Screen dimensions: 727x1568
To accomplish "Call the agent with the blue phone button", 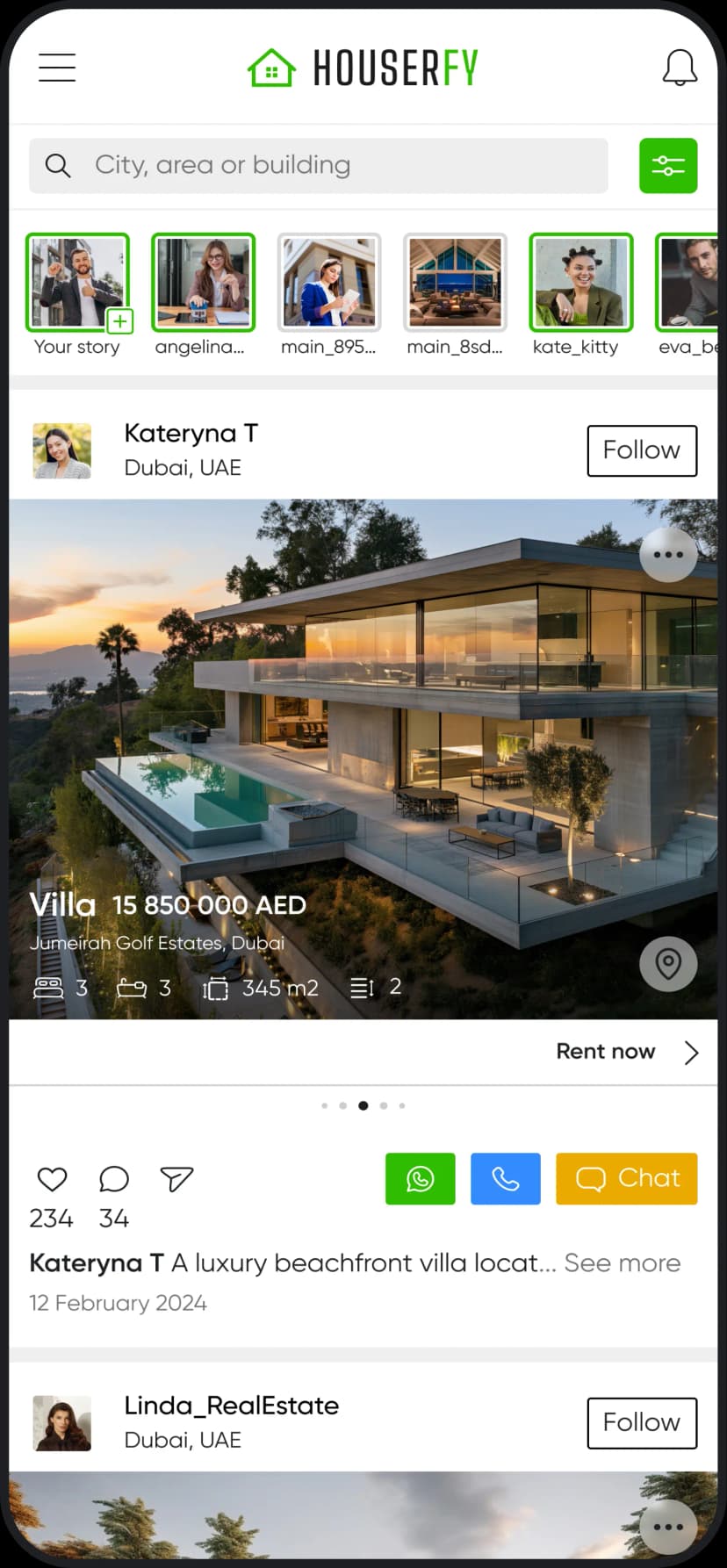I will click(505, 1178).
